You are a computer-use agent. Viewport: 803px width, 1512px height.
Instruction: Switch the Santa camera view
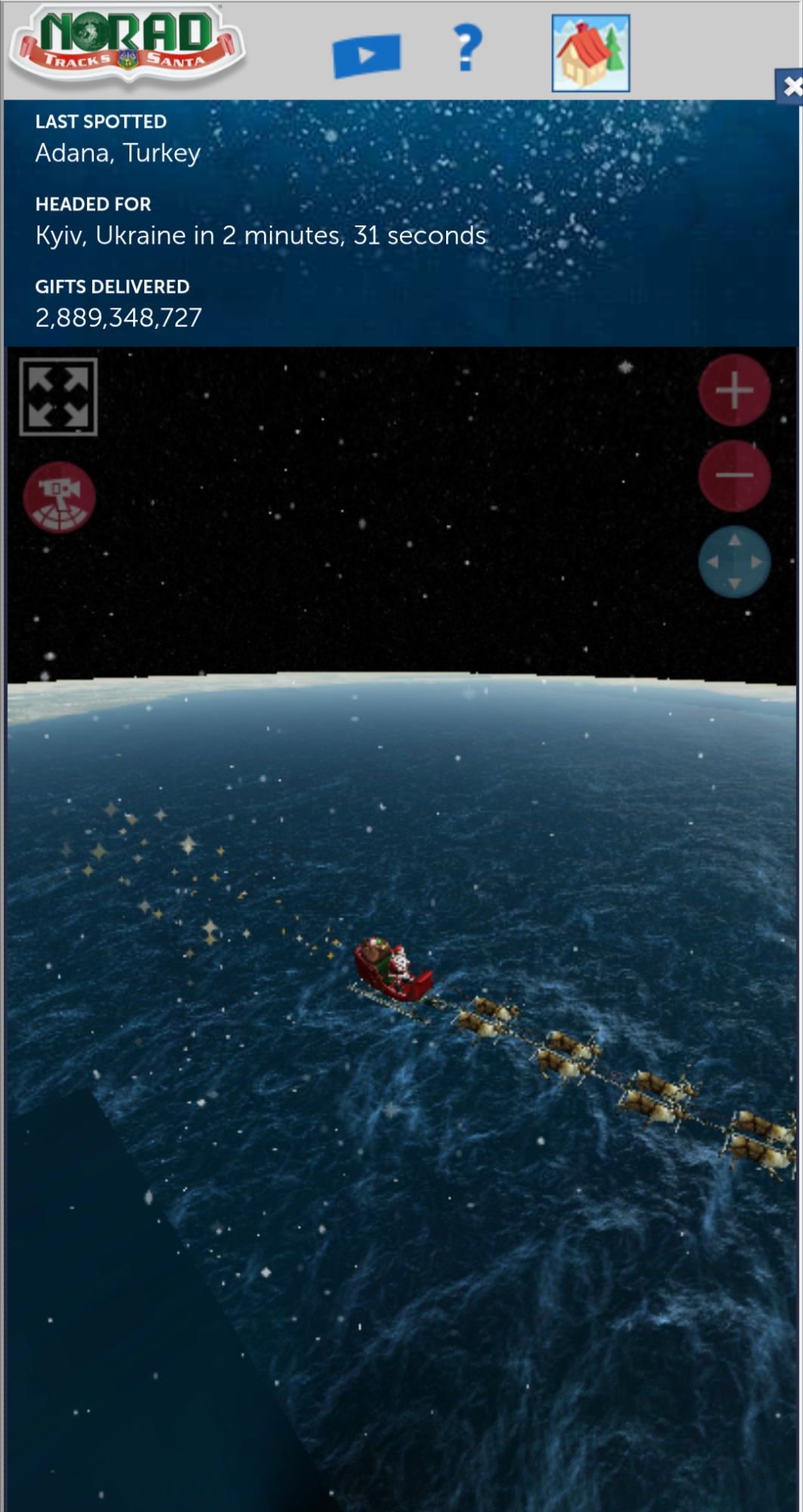[59, 497]
